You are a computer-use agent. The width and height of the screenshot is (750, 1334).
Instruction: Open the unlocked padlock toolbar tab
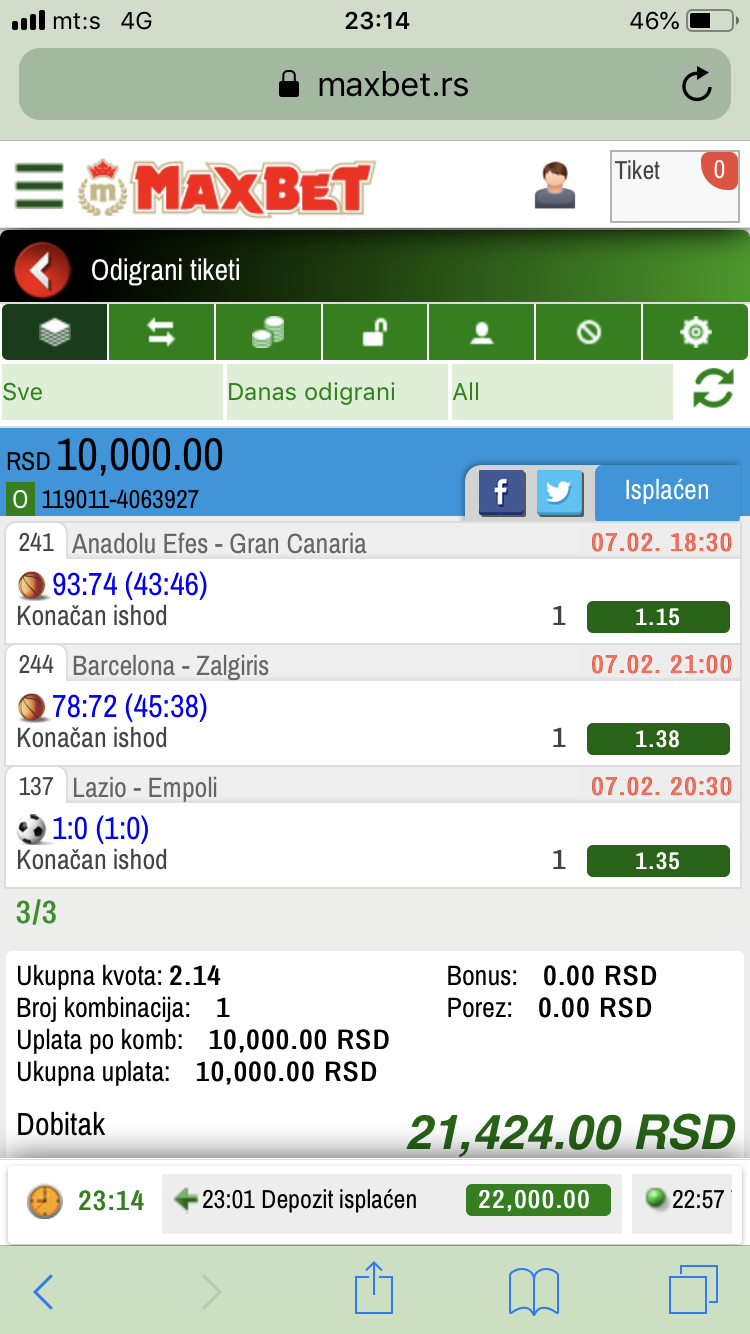coord(375,332)
